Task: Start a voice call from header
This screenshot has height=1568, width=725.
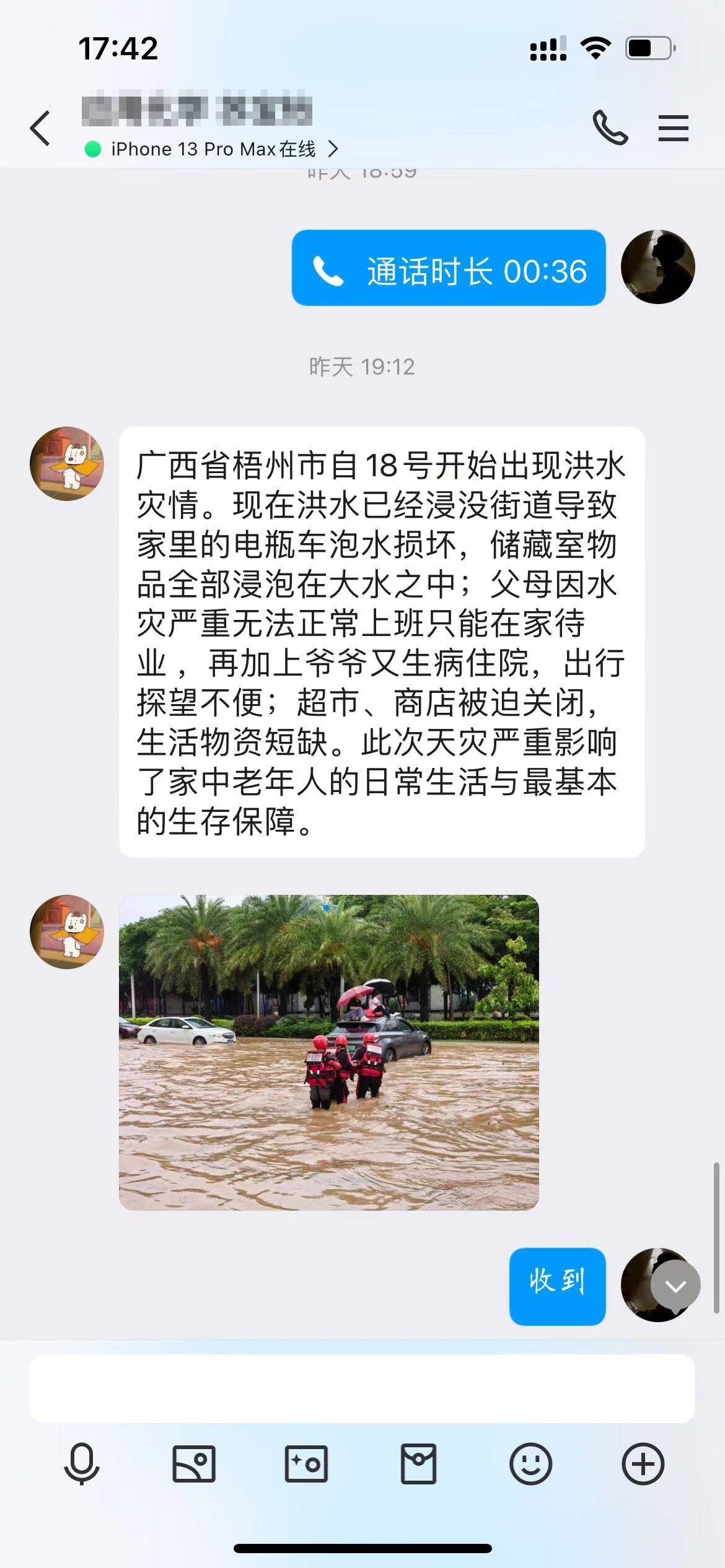Action: coord(610,128)
